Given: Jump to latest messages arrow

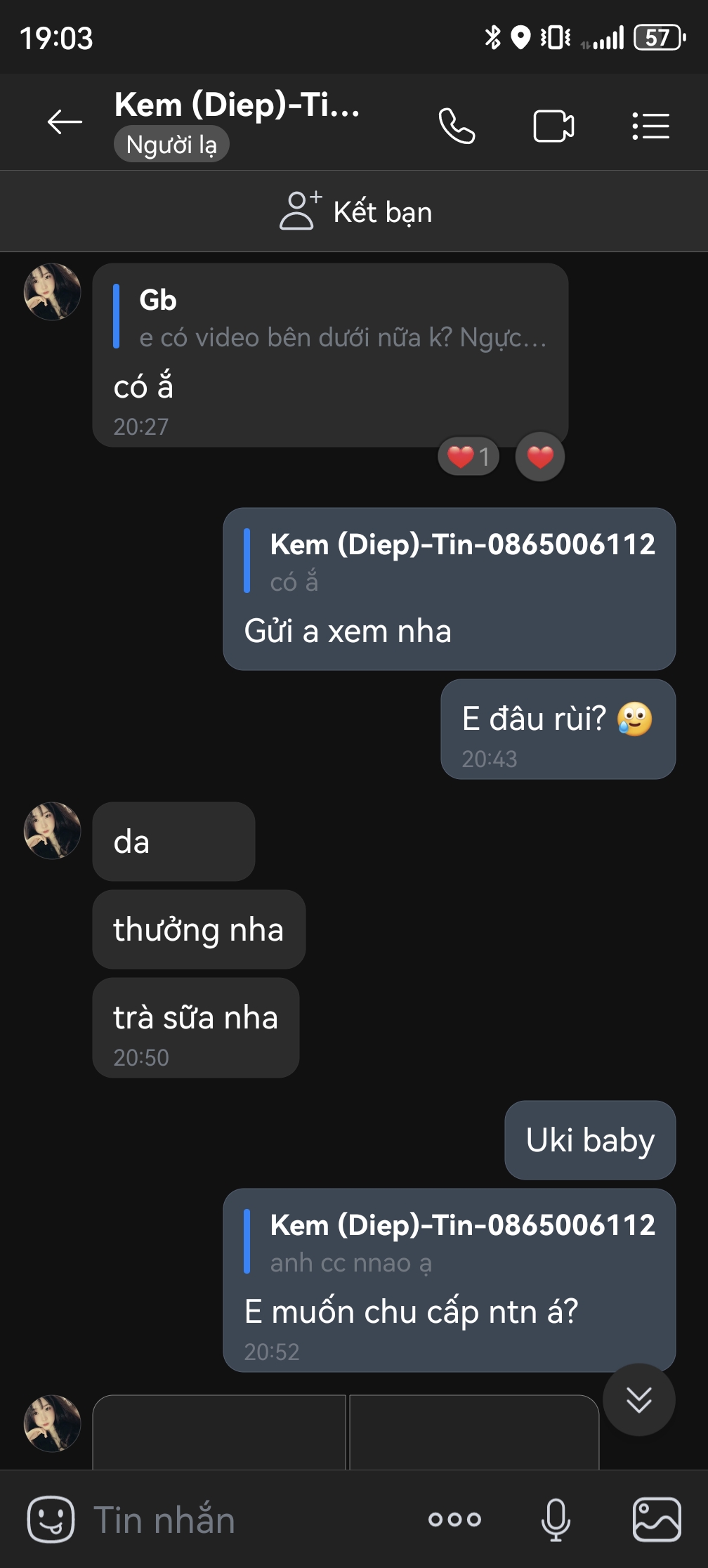Looking at the screenshot, I should coord(638,1399).
